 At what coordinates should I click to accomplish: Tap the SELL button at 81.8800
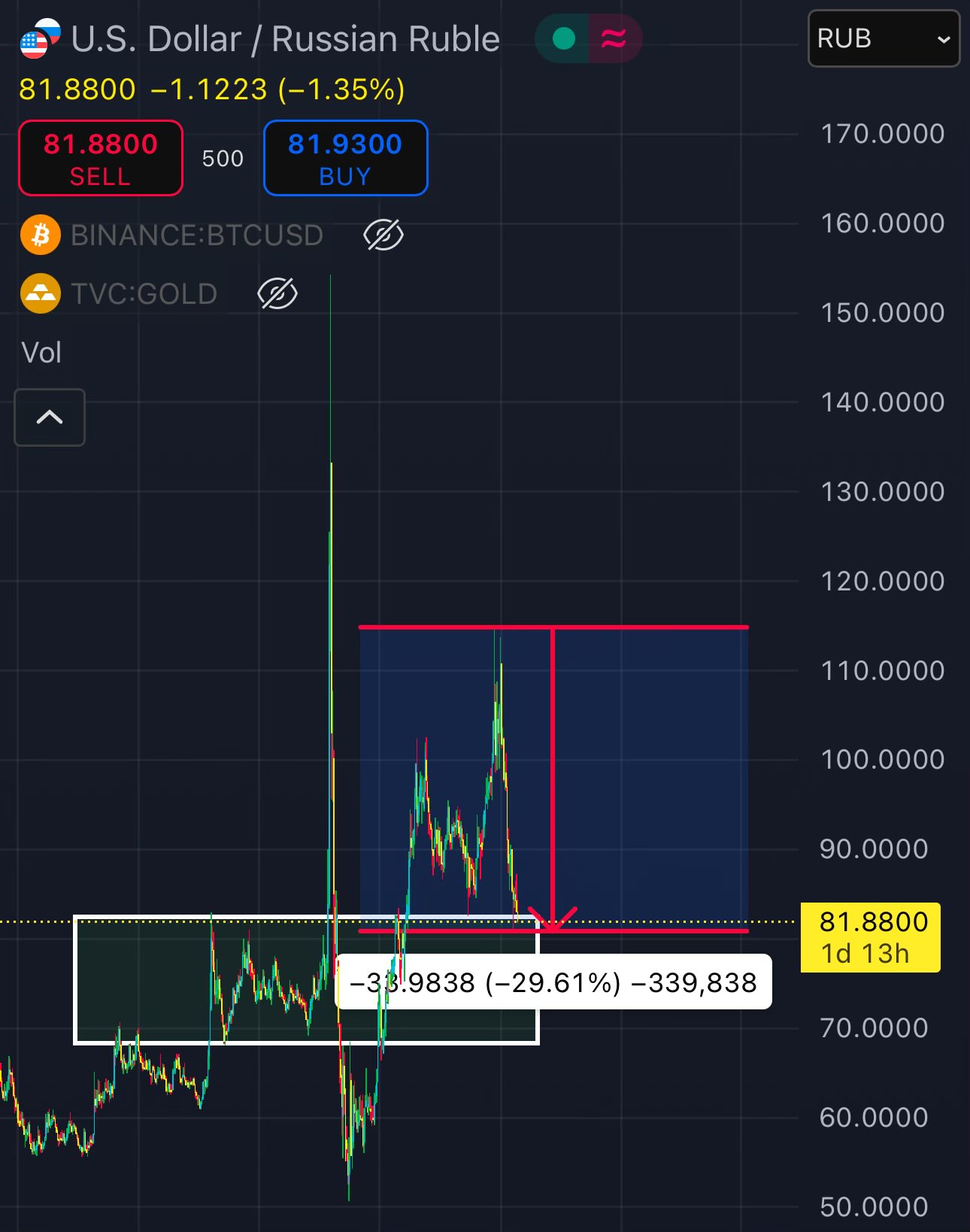pyautogui.click(x=101, y=158)
